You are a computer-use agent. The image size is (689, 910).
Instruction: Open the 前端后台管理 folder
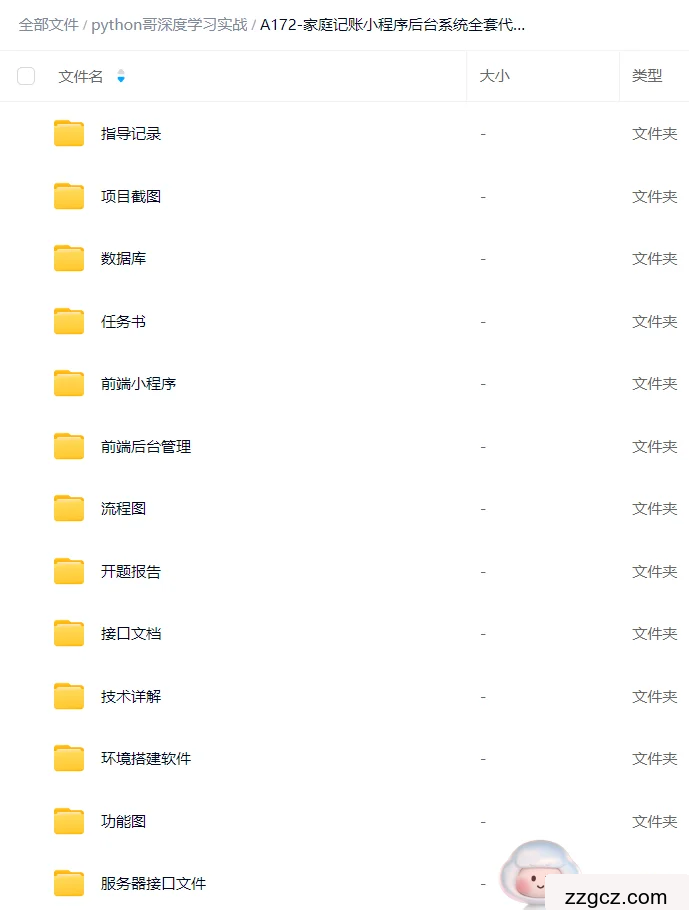pos(145,447)
